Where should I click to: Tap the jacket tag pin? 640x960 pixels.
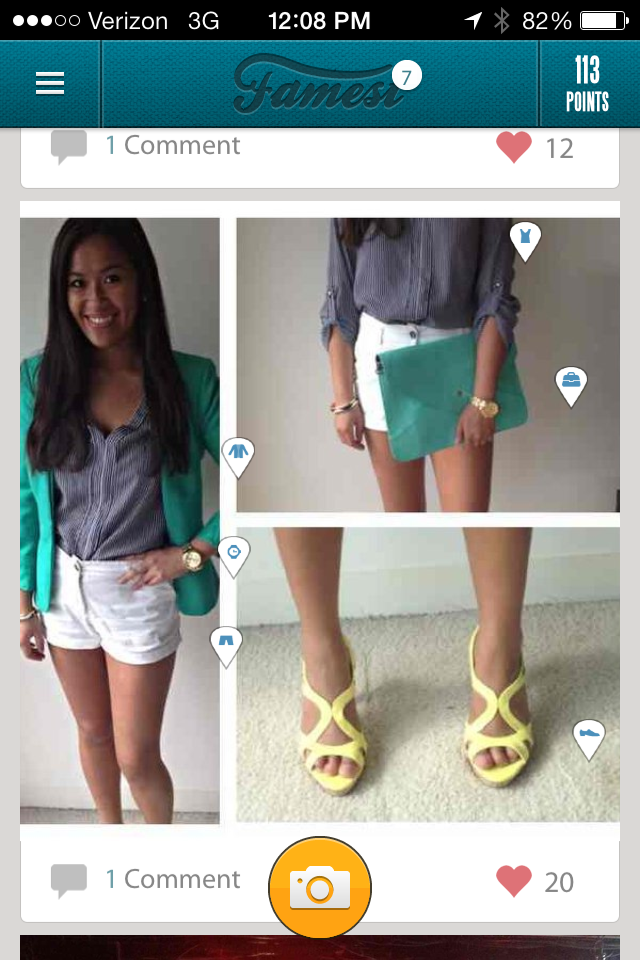237,454
